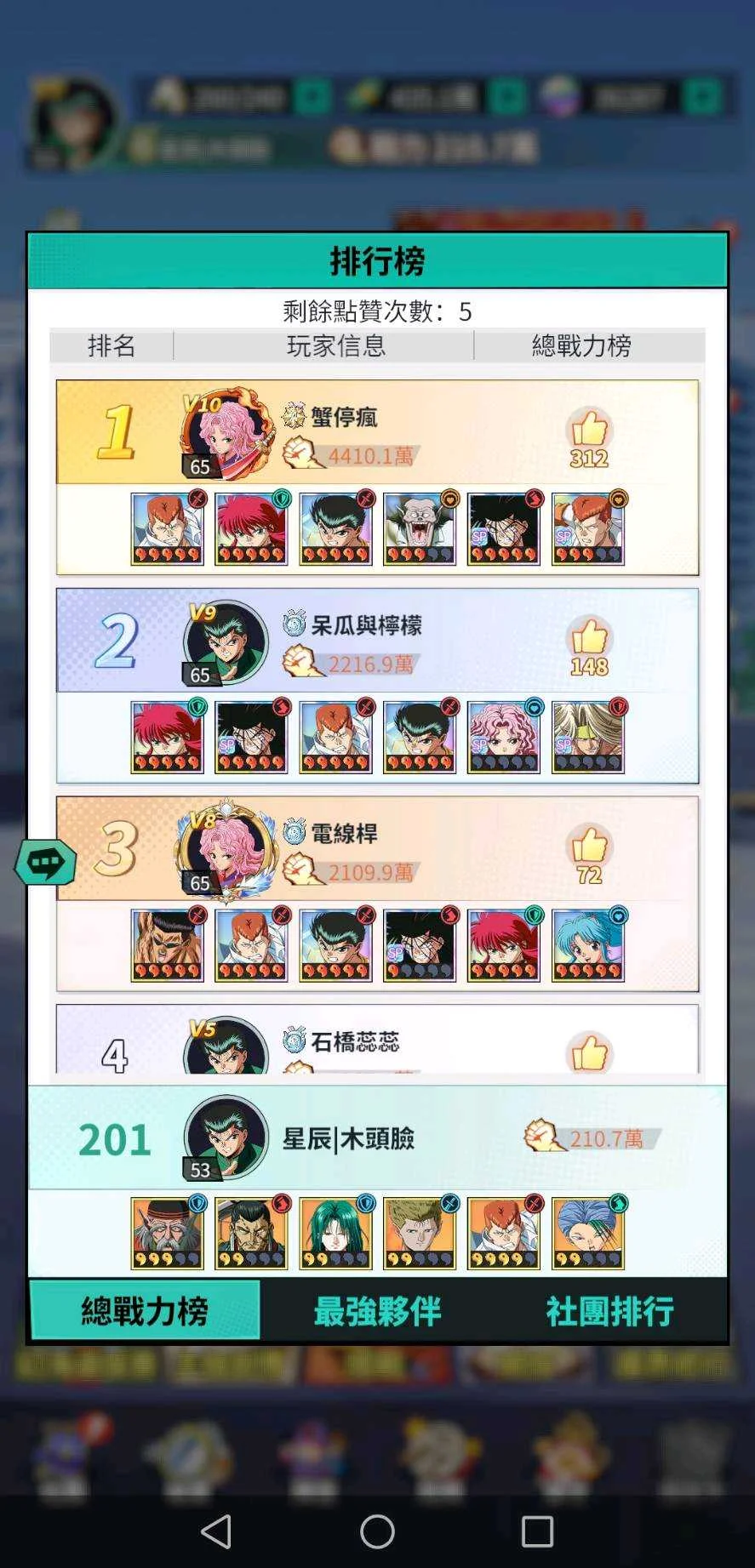Open 蟹停瘋's player avatar
The width and height of the screenshot is (755, 1568).
click(226, 432)
